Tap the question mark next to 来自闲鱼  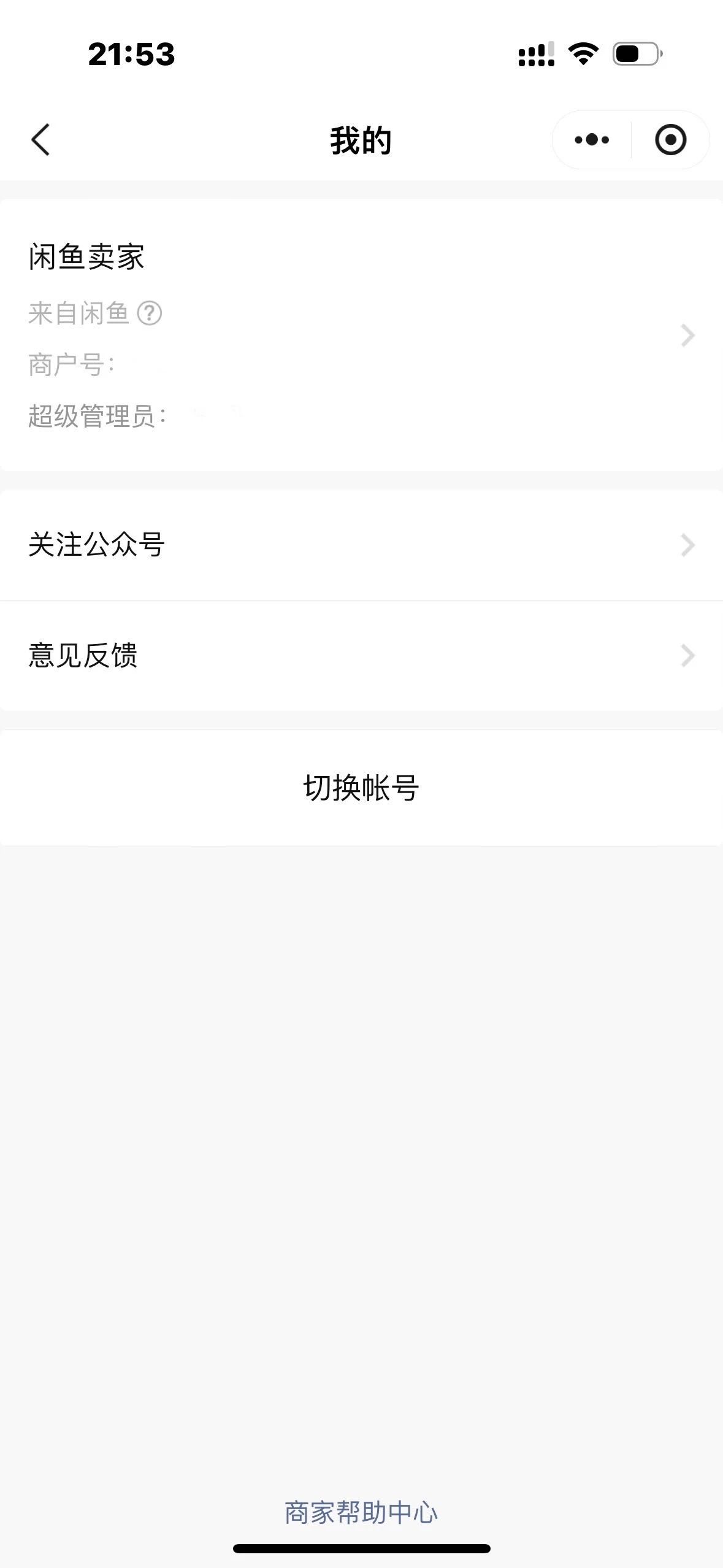coord(149,313)
